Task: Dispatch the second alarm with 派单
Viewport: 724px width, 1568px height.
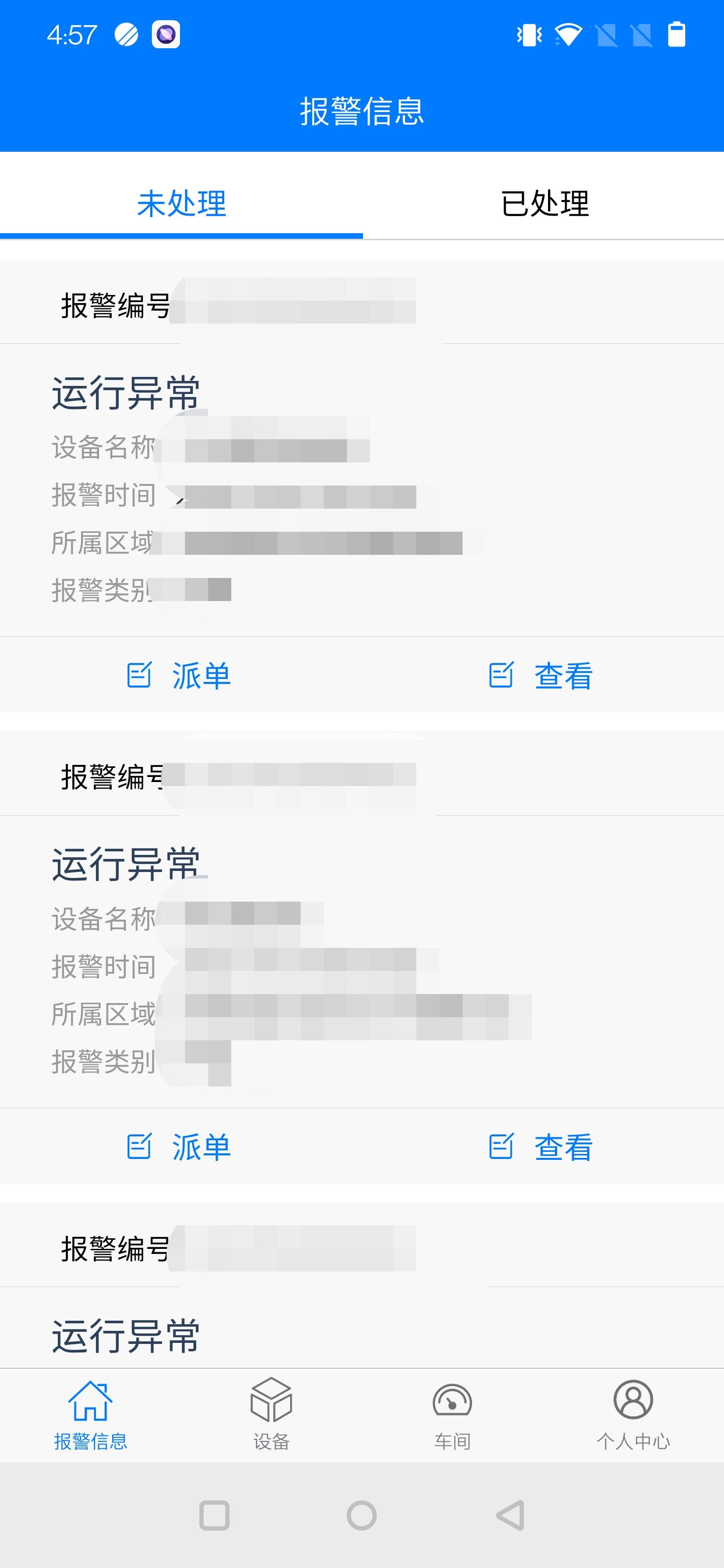Action: tap(179, 1147)
